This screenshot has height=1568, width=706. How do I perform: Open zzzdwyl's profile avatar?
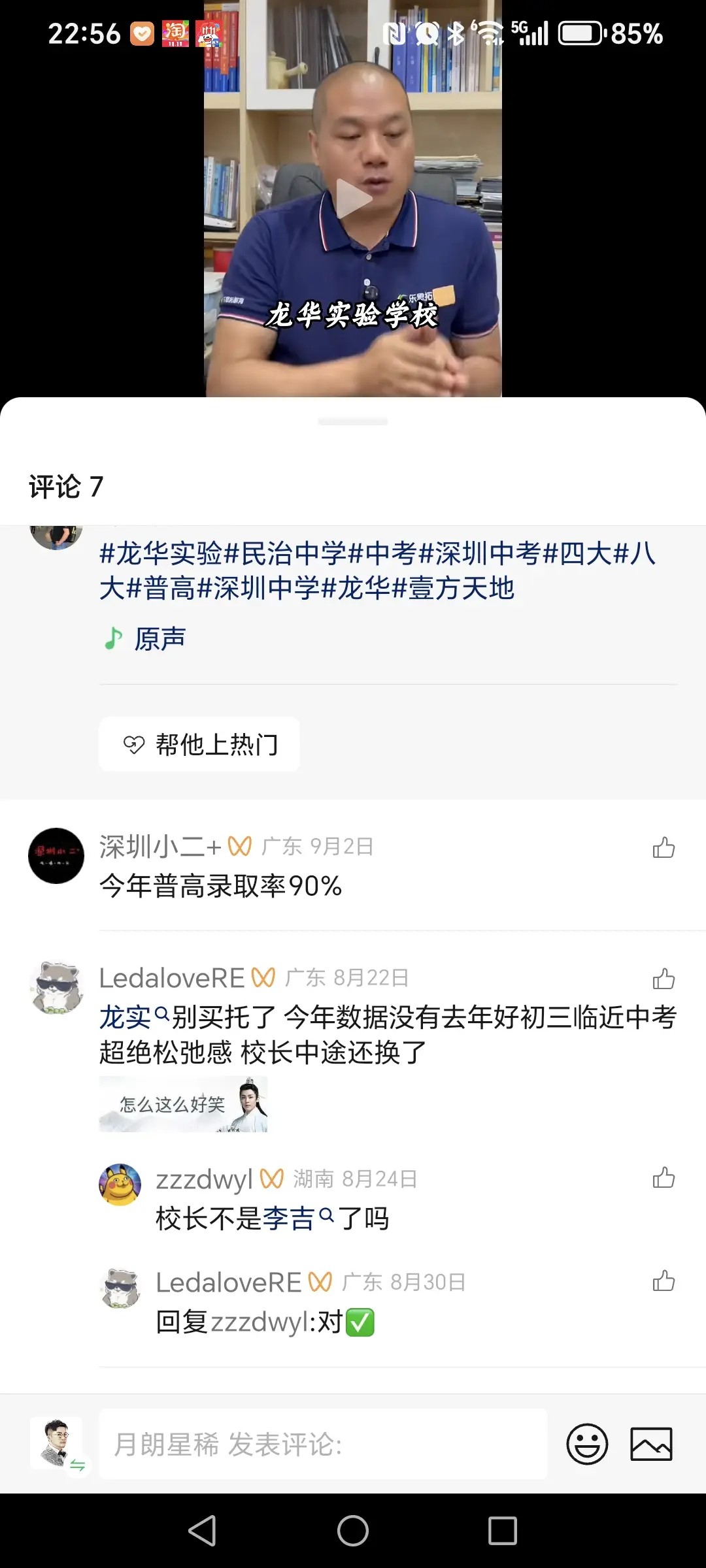coord(120,1184)
